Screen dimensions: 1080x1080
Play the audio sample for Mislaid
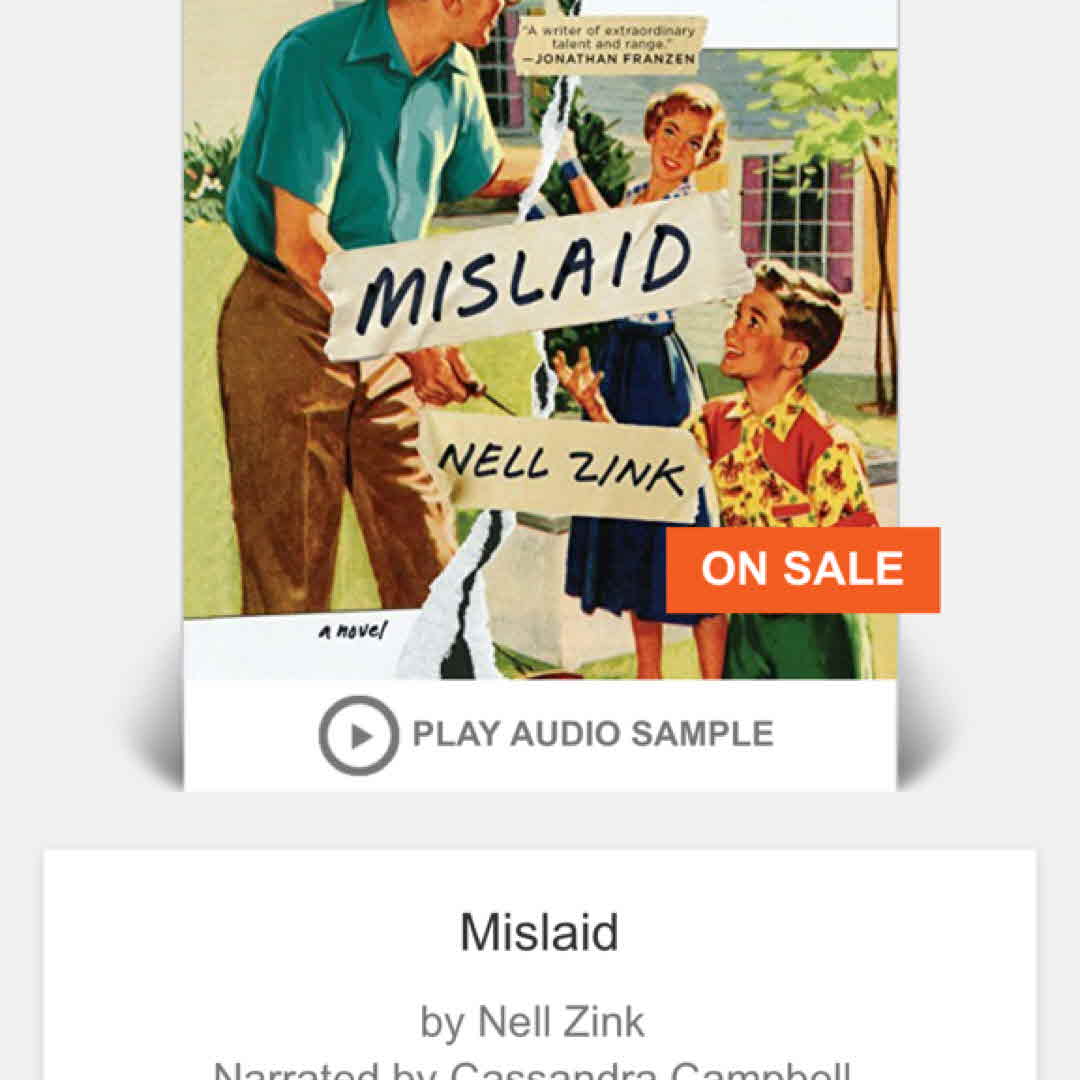[x=545, y=735]
